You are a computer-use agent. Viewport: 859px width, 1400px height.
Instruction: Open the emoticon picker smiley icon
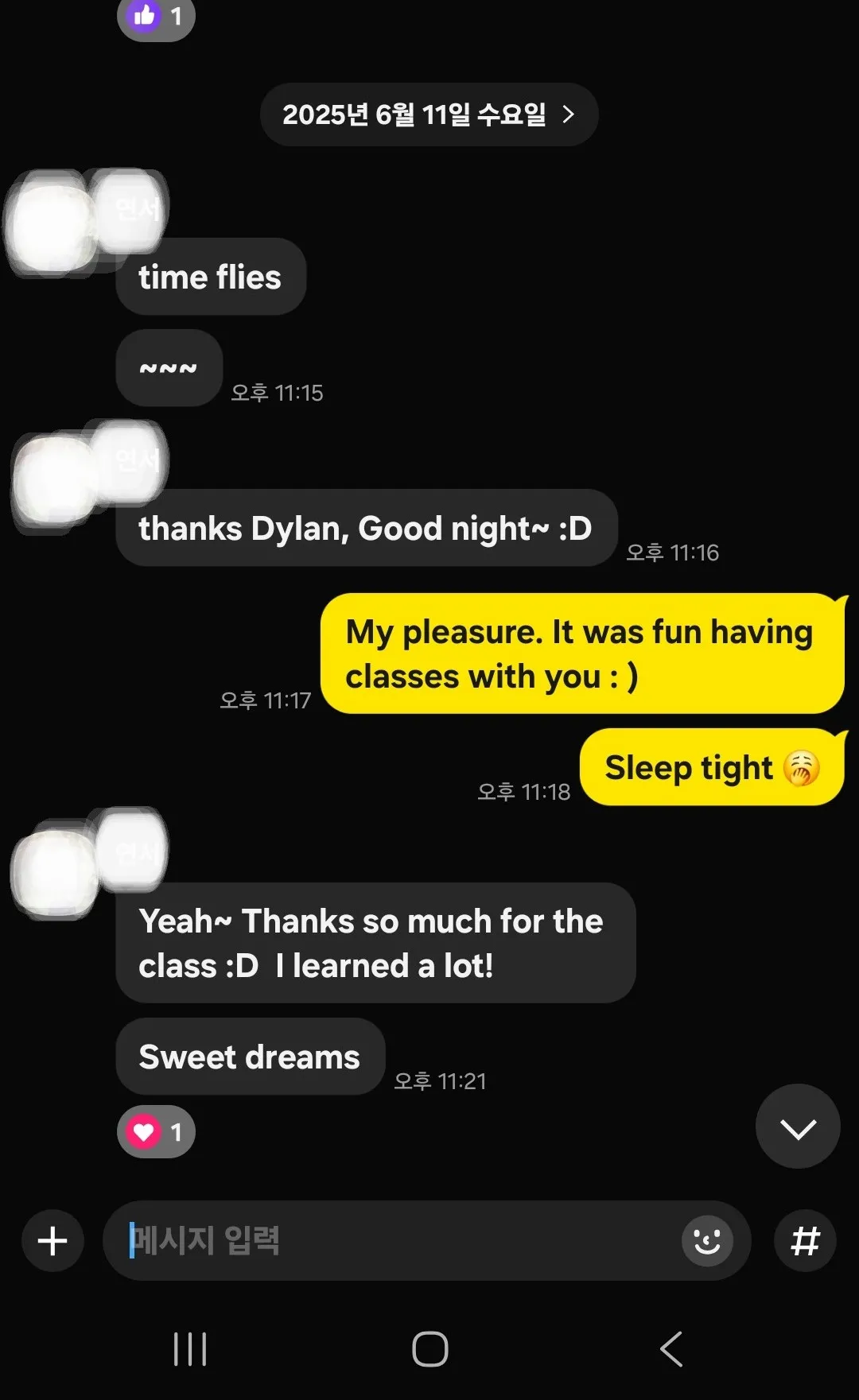tap(707, 1240)
